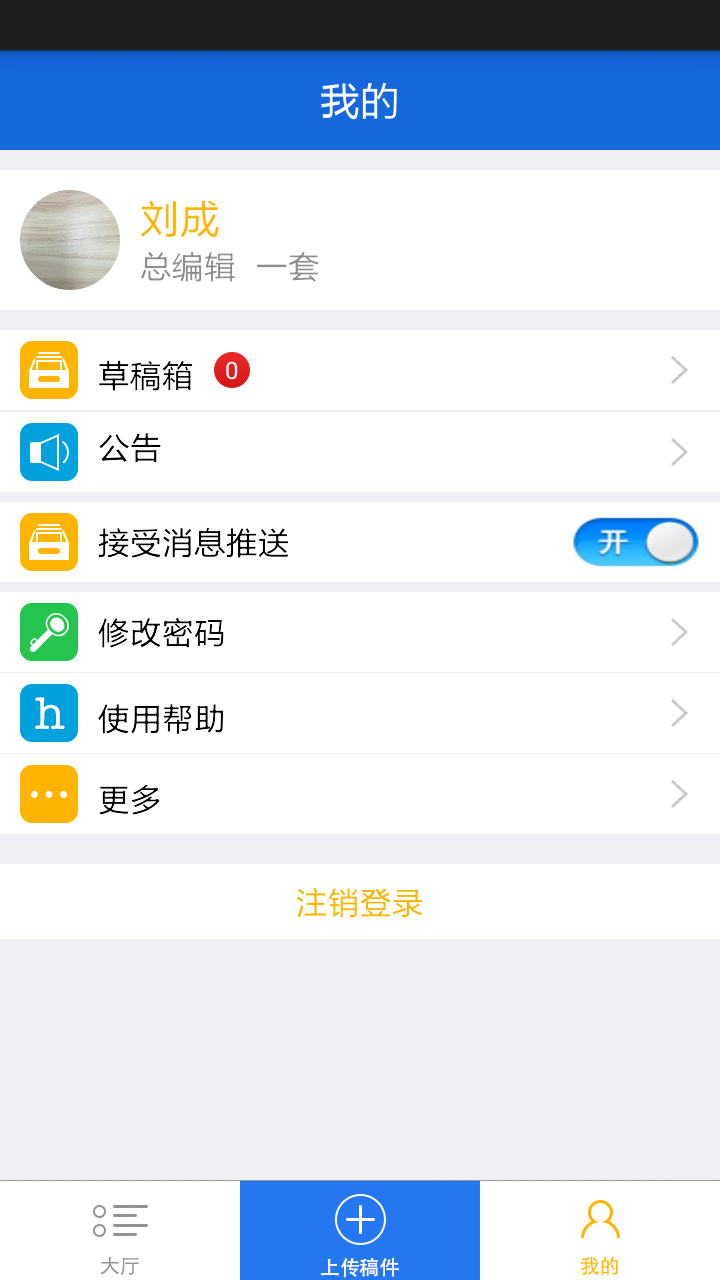Open 修改密码 to change password
720x1280 pixels.
click(x=360, y=632)
